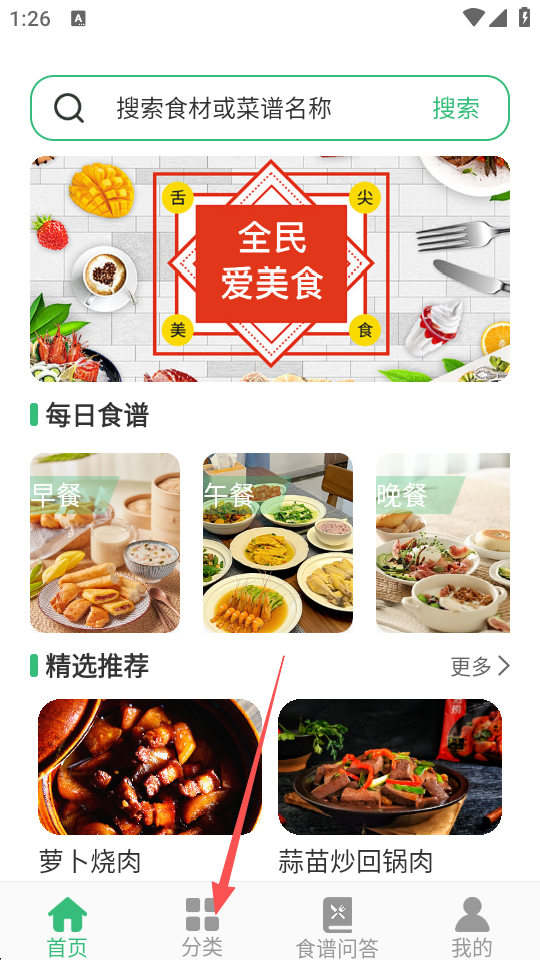View 更多 featured recommendations
This screenshot has width=540, height=960.
[x=480, y=666]
